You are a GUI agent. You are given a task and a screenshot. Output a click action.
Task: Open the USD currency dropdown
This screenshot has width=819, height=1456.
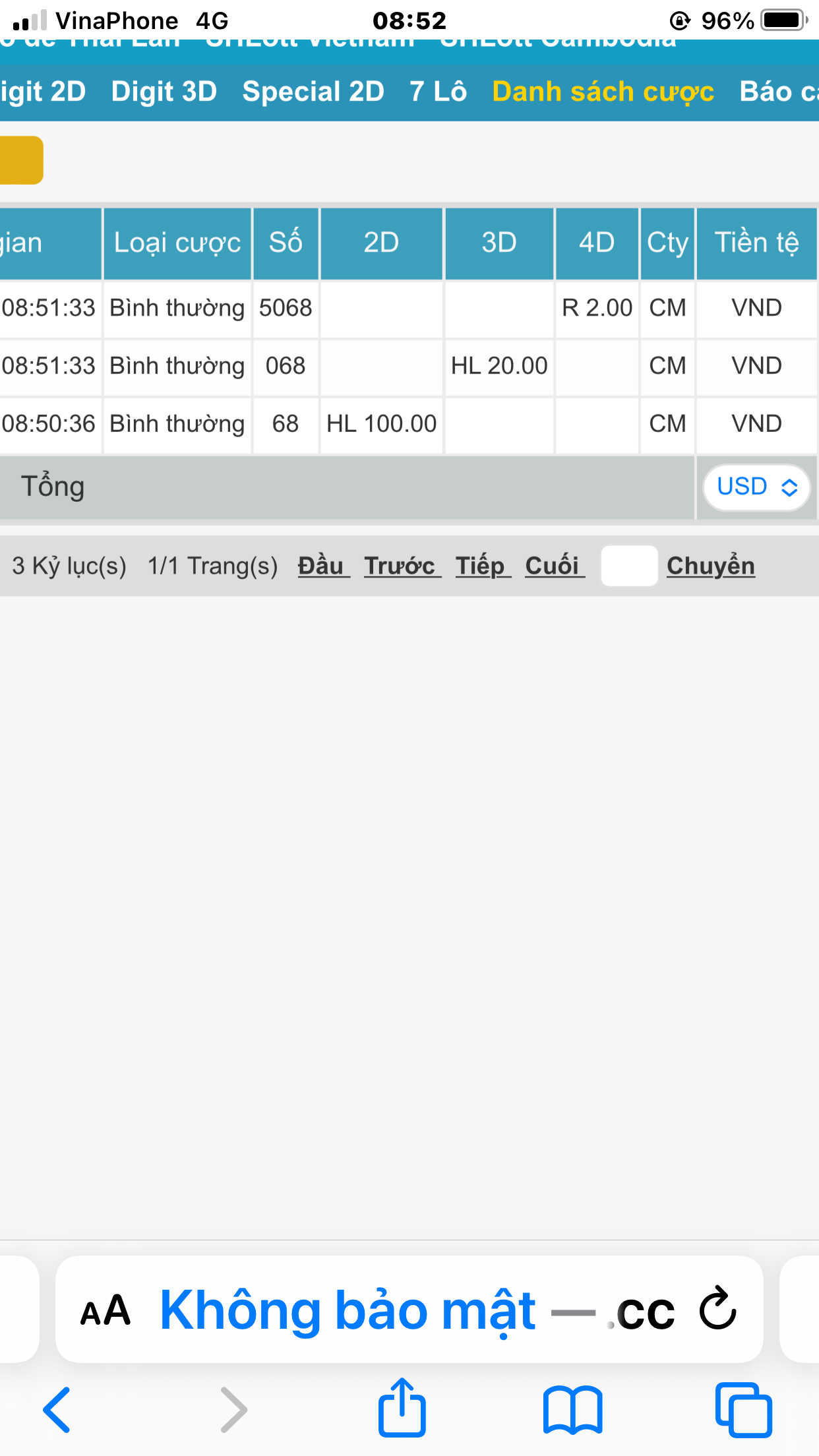(756, 487)
